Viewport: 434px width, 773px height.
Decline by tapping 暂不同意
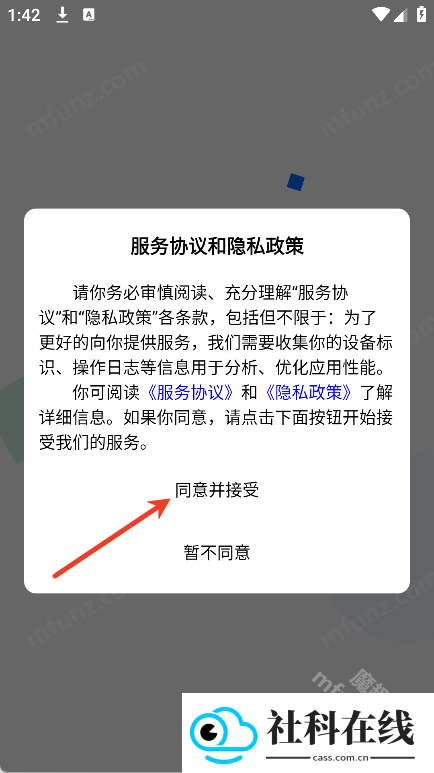coord(217,552)
